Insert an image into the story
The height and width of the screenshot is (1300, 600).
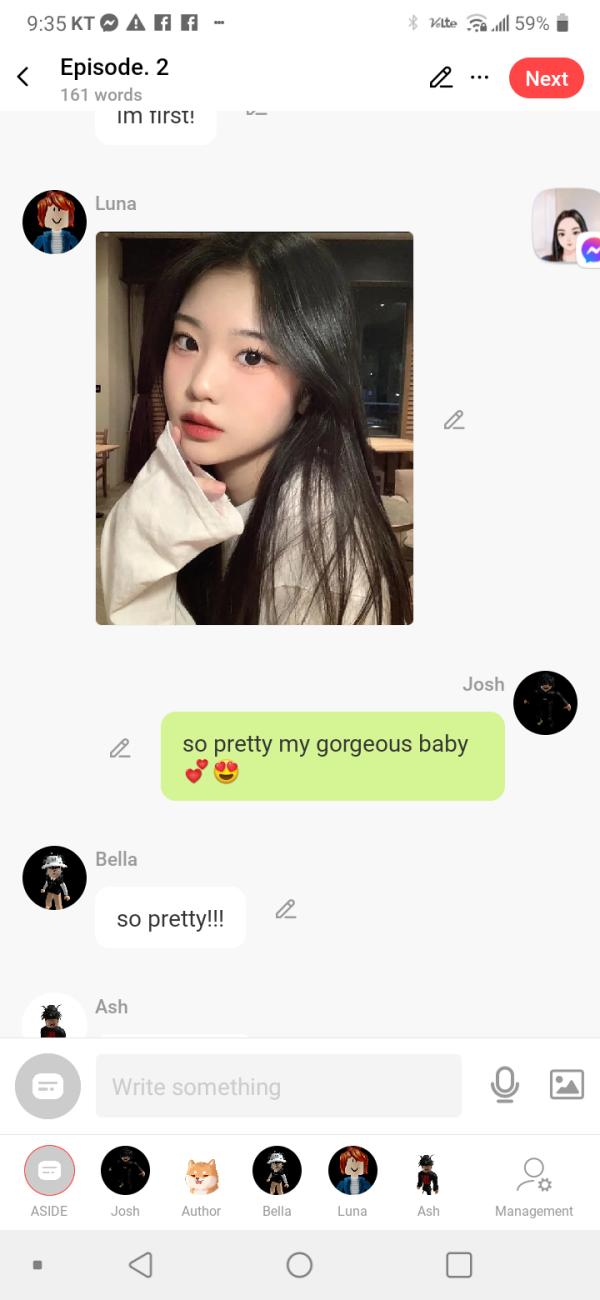point(566,1085)
